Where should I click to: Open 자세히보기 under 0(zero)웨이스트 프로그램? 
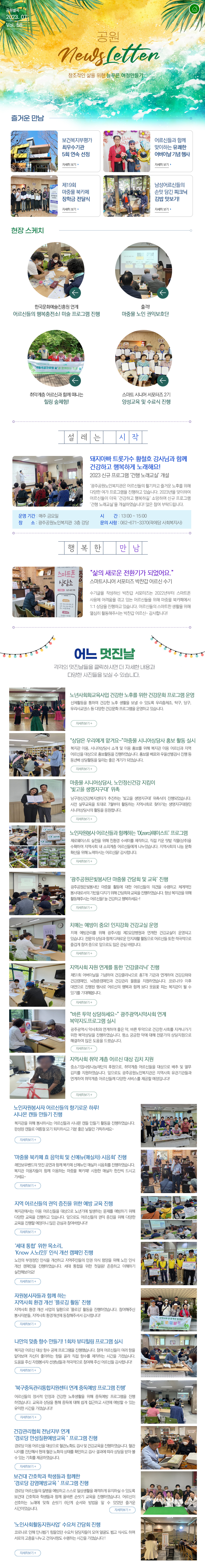83,861
